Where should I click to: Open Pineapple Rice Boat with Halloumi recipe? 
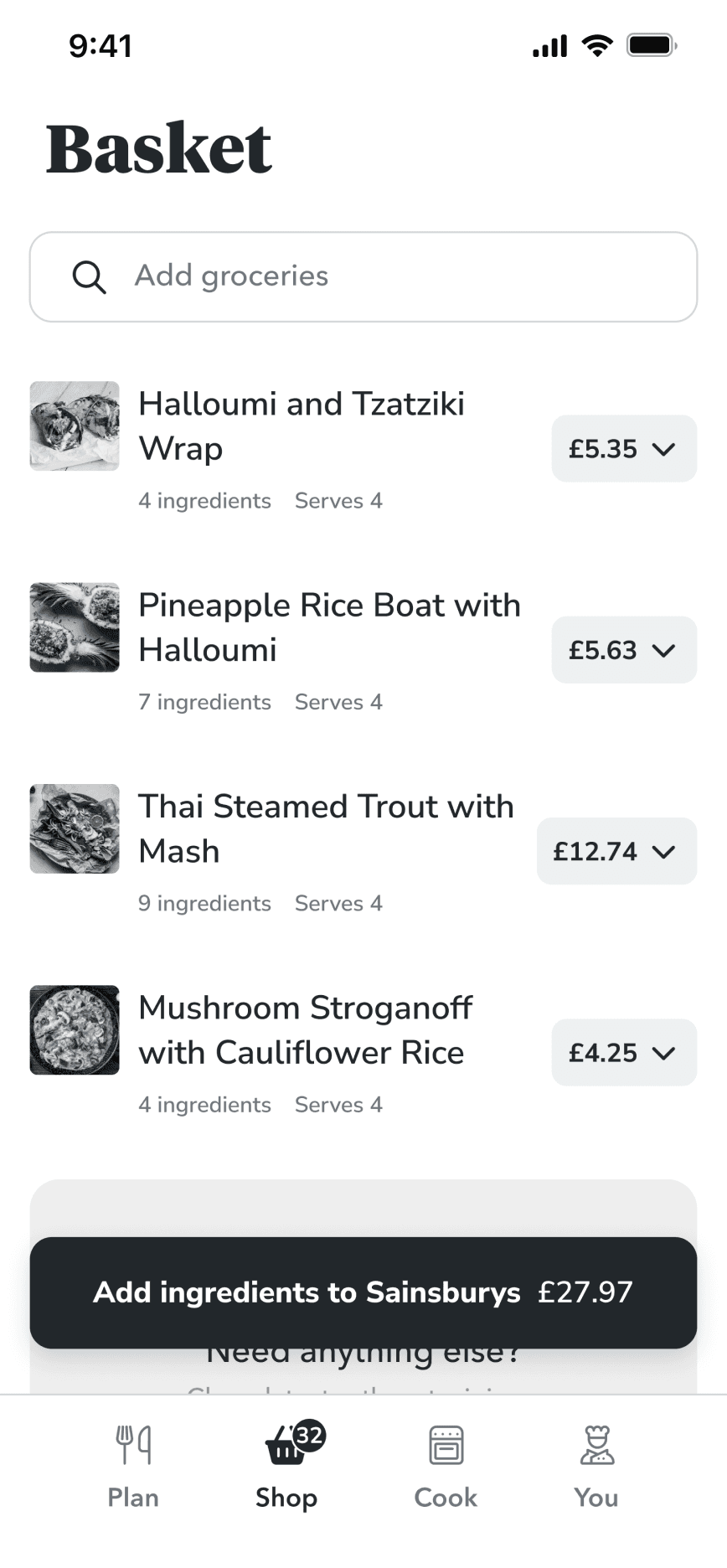click(329, 627)
